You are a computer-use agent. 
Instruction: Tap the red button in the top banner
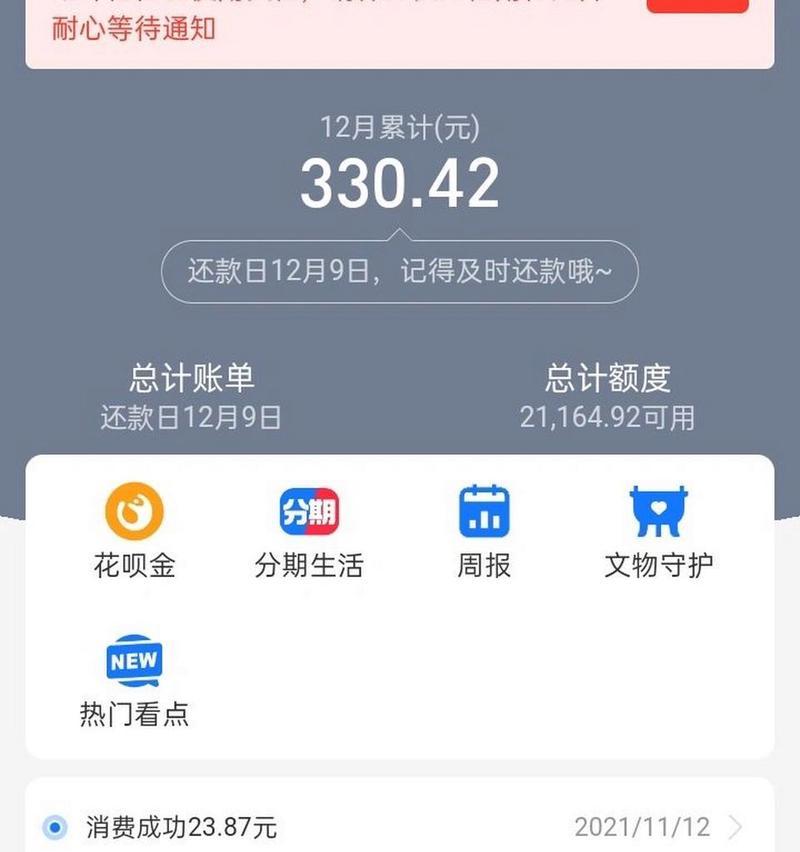(697, 5)
